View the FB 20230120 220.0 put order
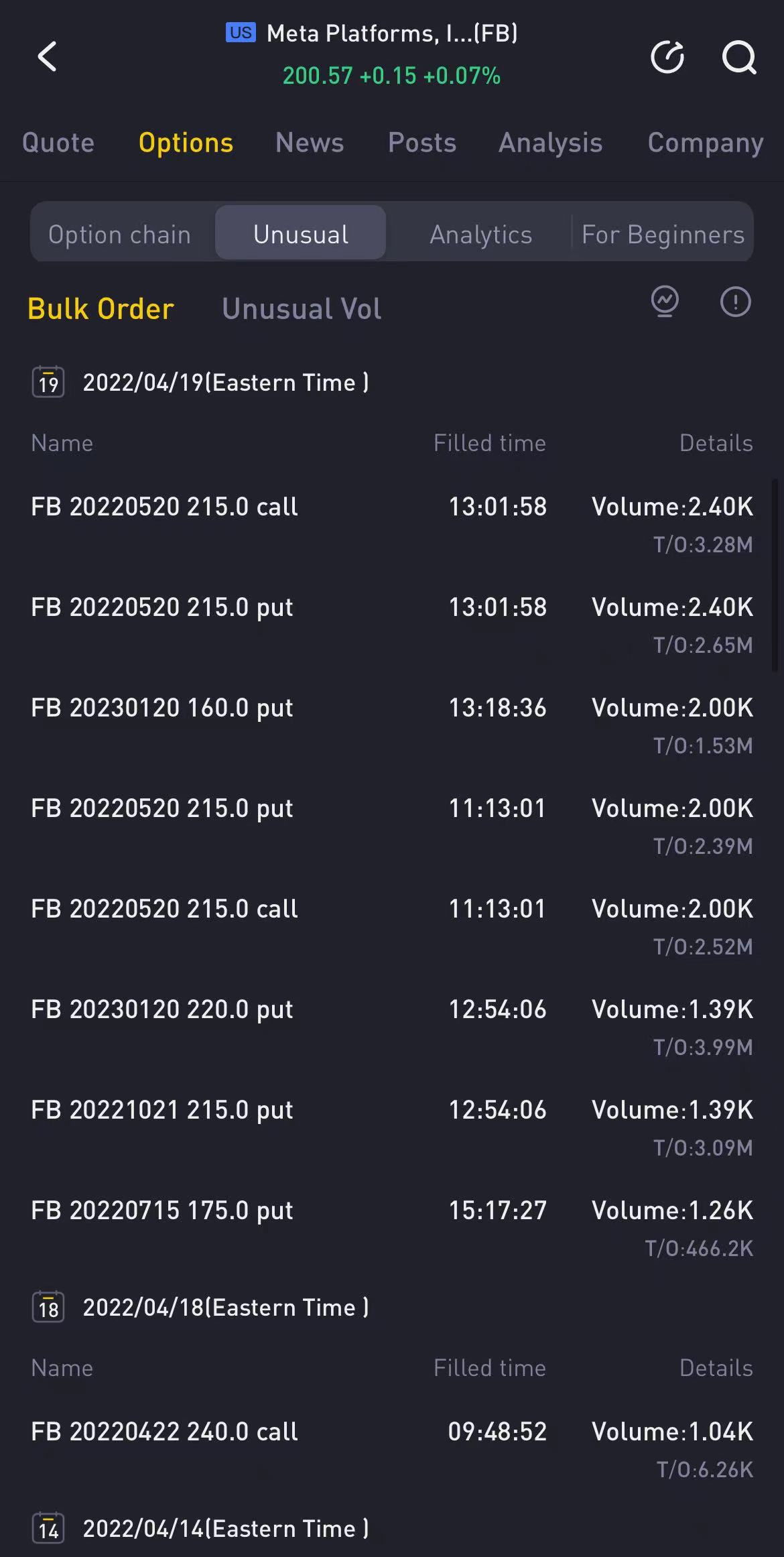The height and width of the screenshot is (1557, 784). point(392,1027)
